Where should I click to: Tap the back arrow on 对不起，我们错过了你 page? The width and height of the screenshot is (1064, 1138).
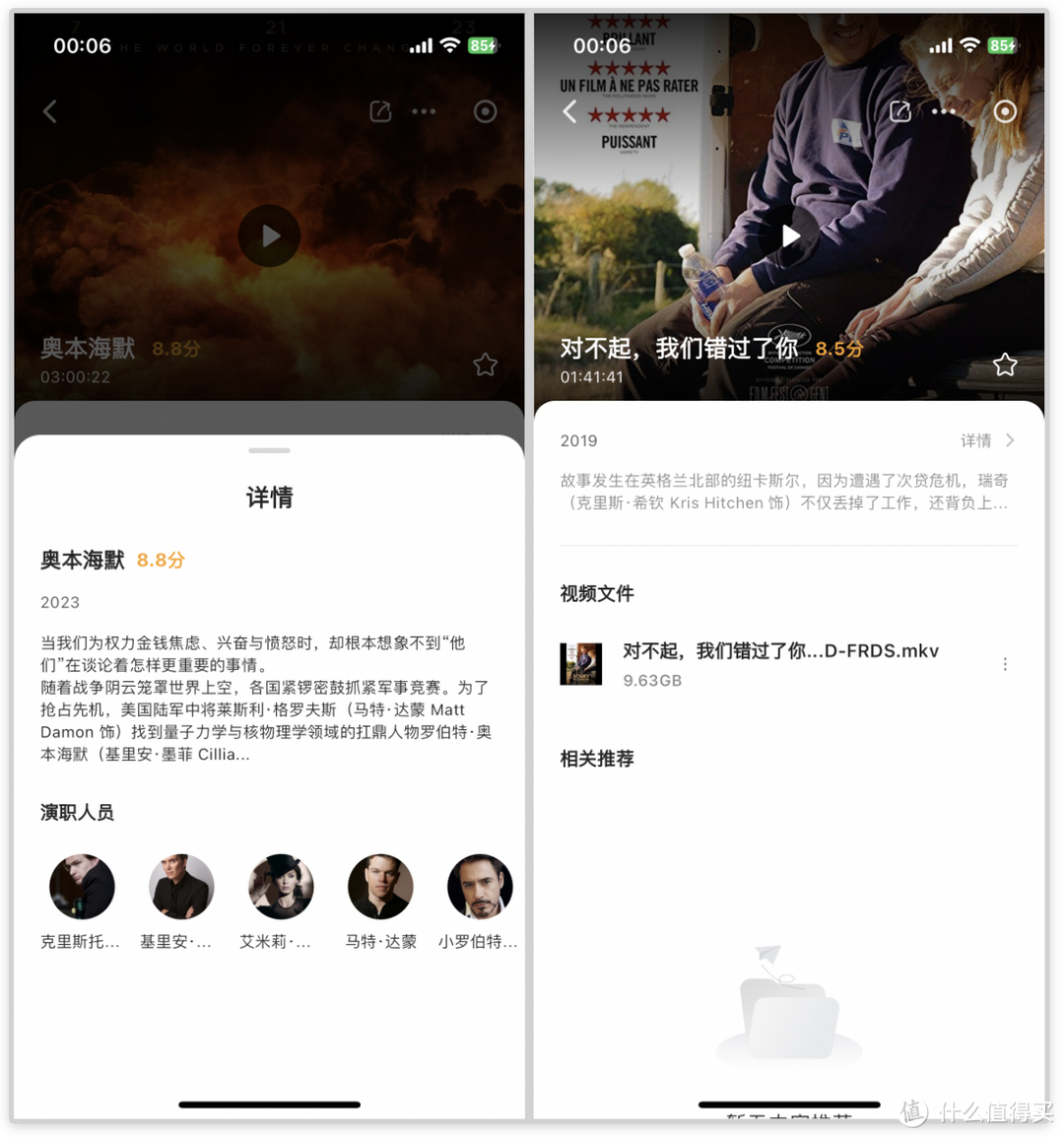click(x=569, y=111)
